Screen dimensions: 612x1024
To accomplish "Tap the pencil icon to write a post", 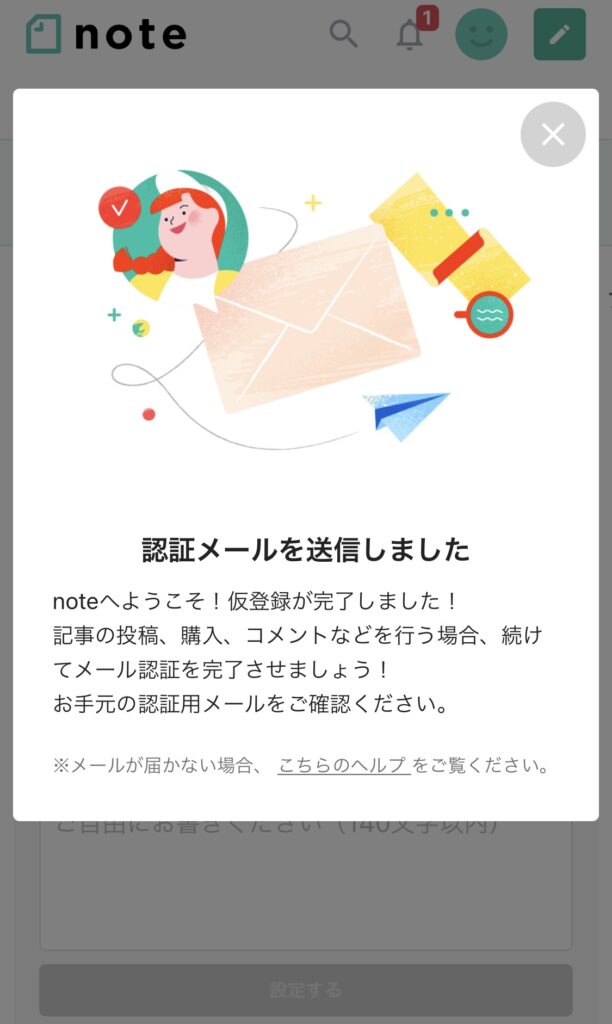I will (559, 34).
